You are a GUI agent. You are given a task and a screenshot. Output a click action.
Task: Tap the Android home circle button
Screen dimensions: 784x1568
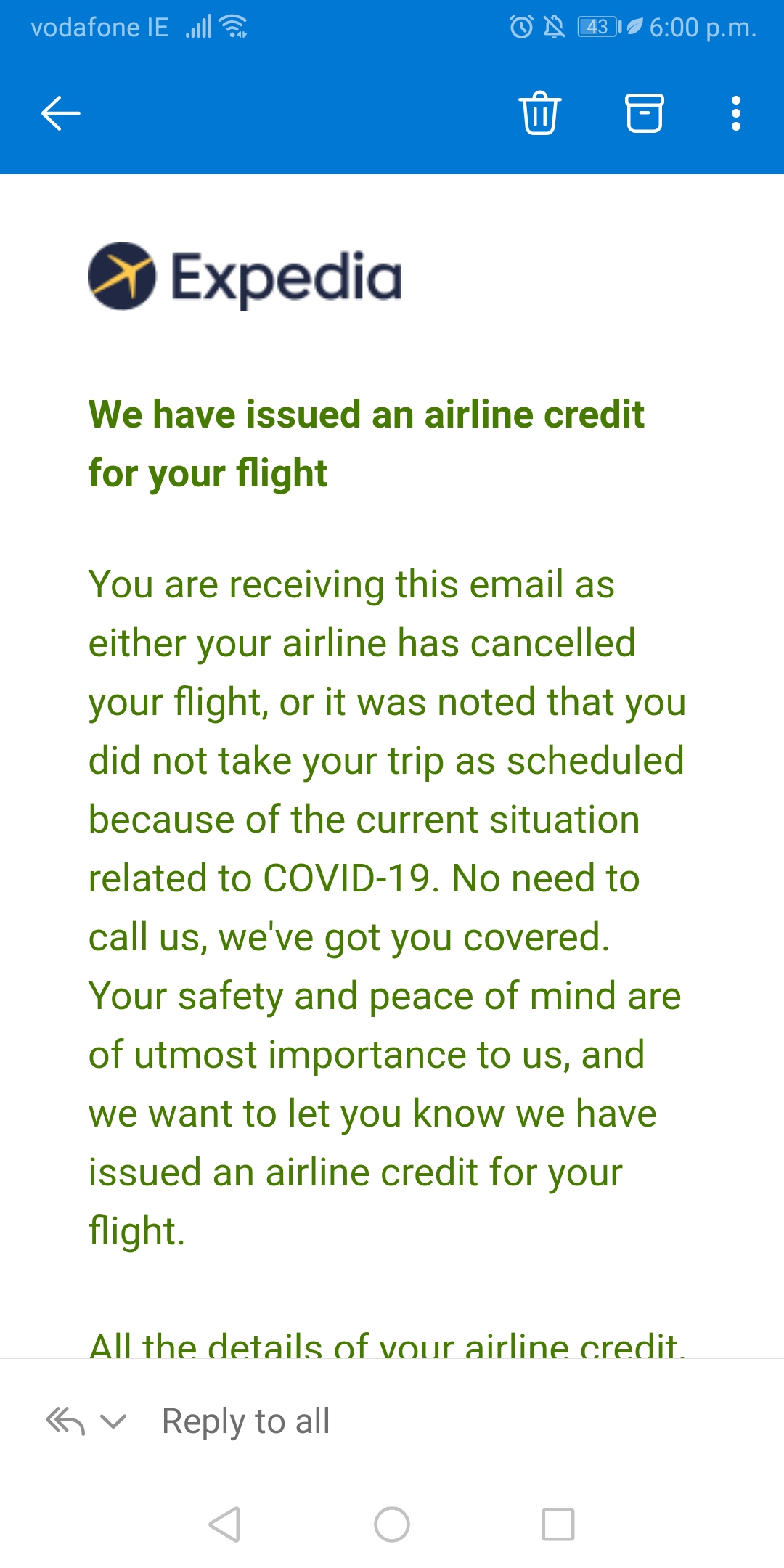(x=392, y=1524)
